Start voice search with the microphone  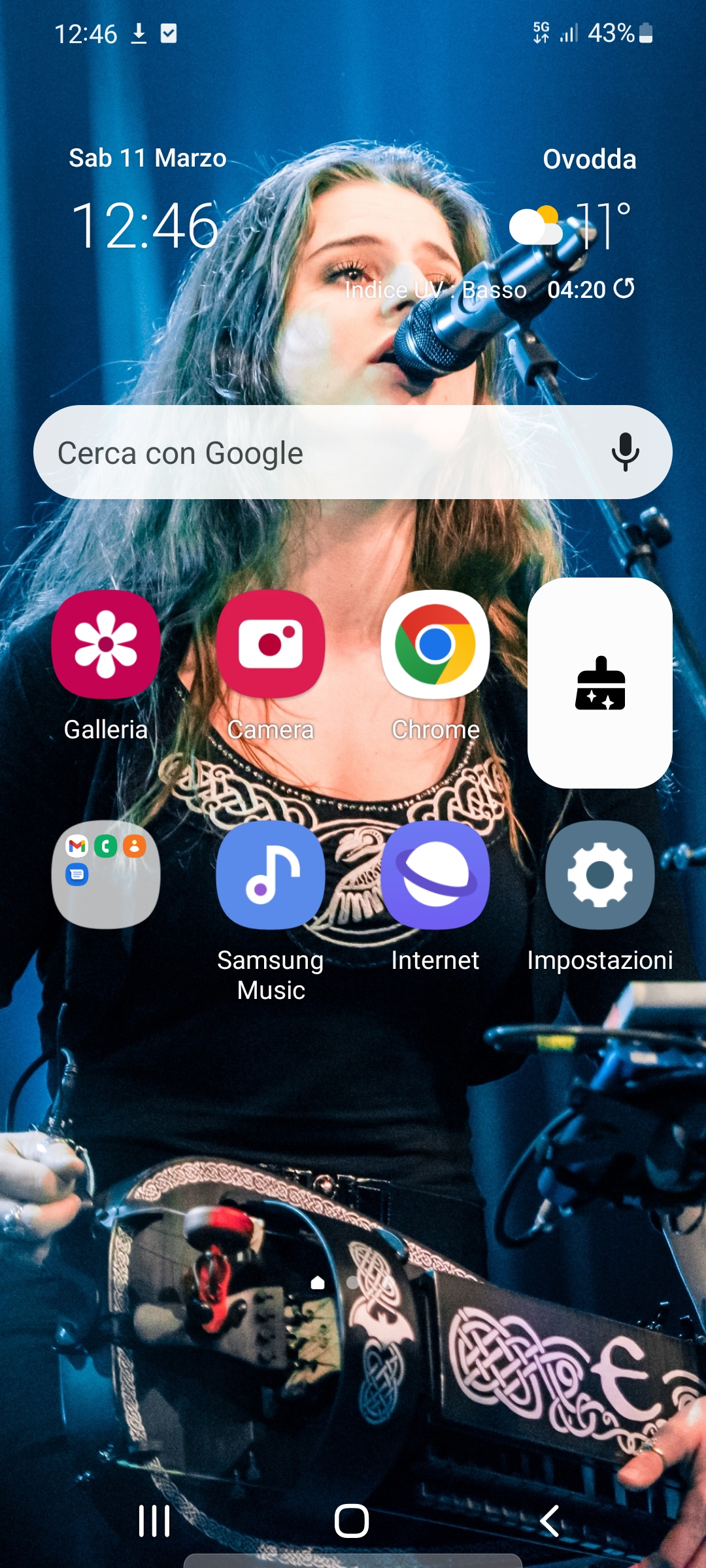625,452
